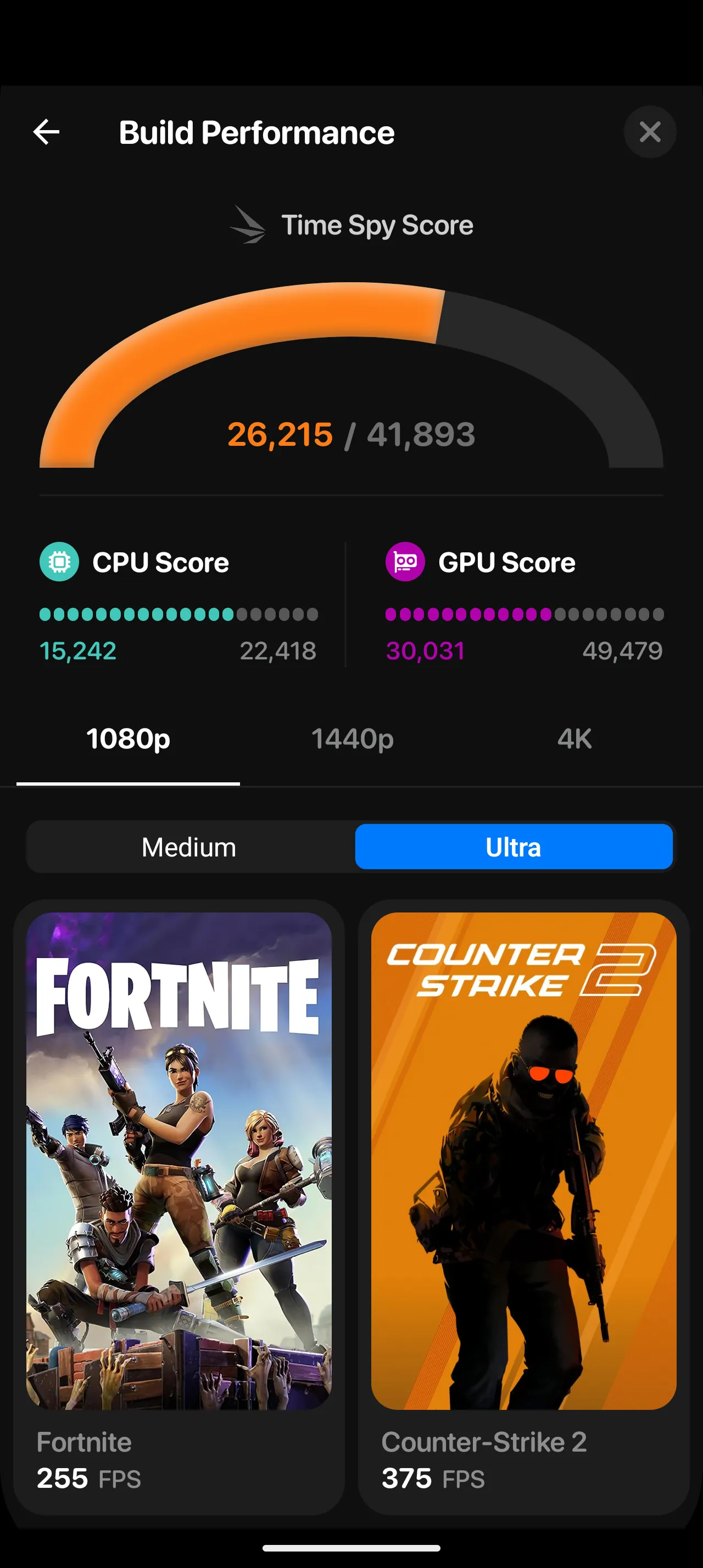Go back from Build Performance

pos(46,132)
